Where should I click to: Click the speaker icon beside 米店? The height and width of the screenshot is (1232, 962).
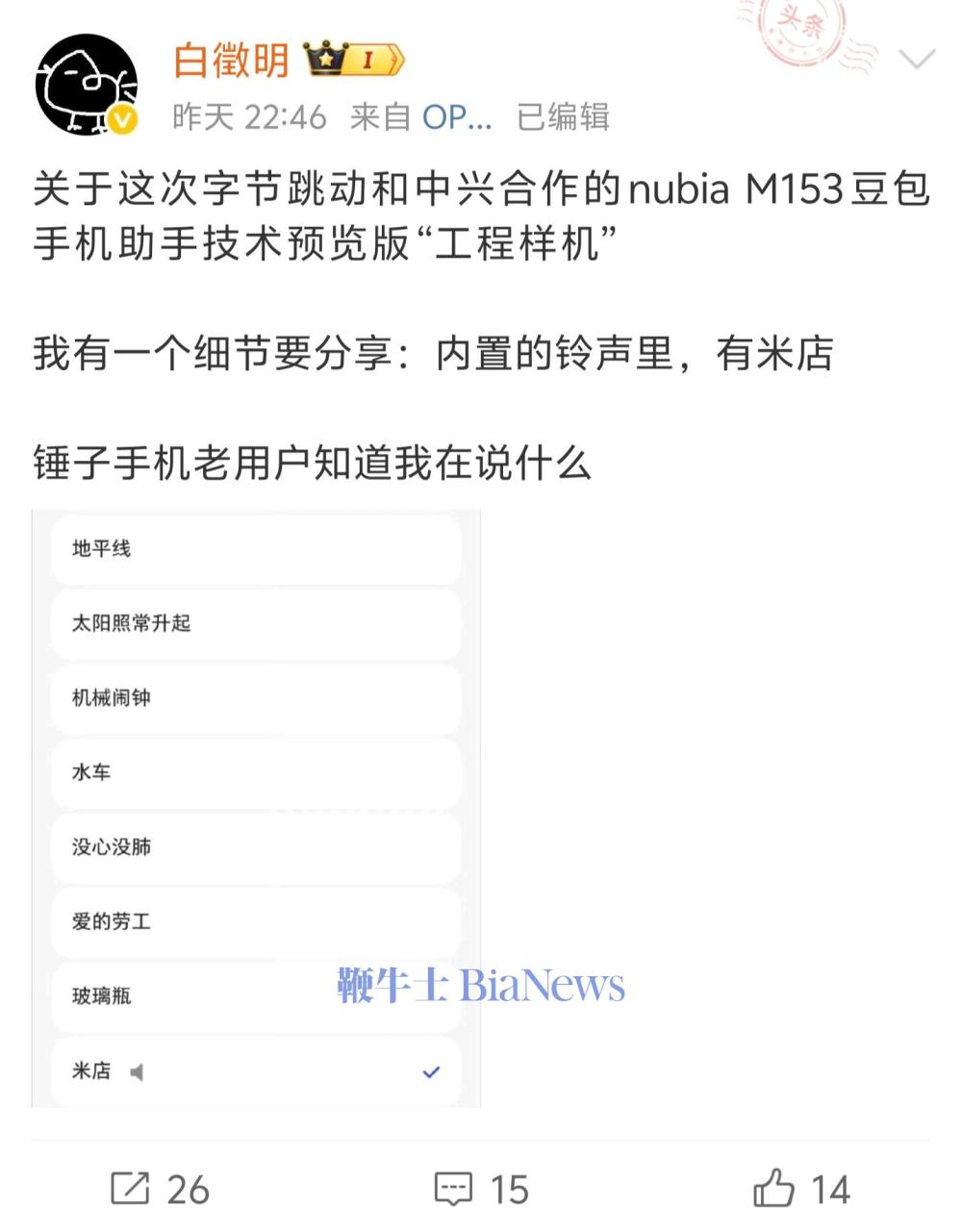pos(138,1071)
